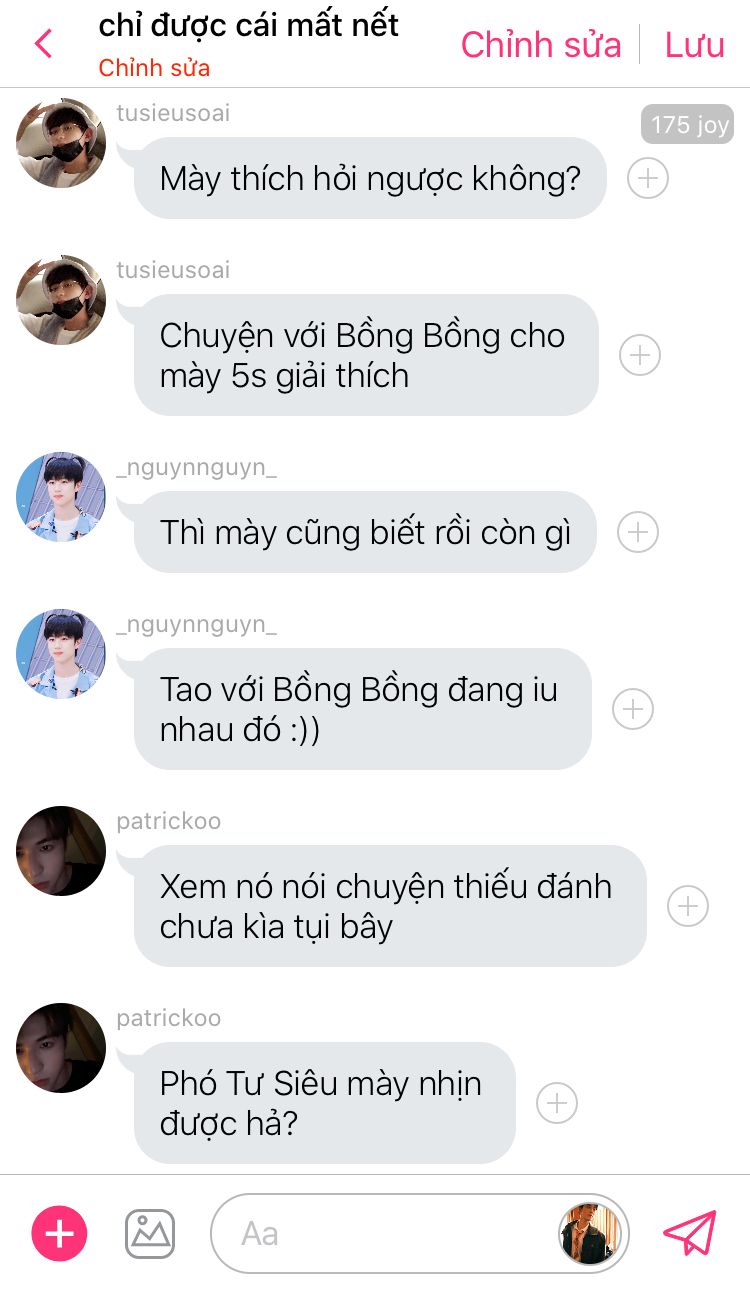
Task: Open the pink add button at bottom
Action: click(60, 1233)
